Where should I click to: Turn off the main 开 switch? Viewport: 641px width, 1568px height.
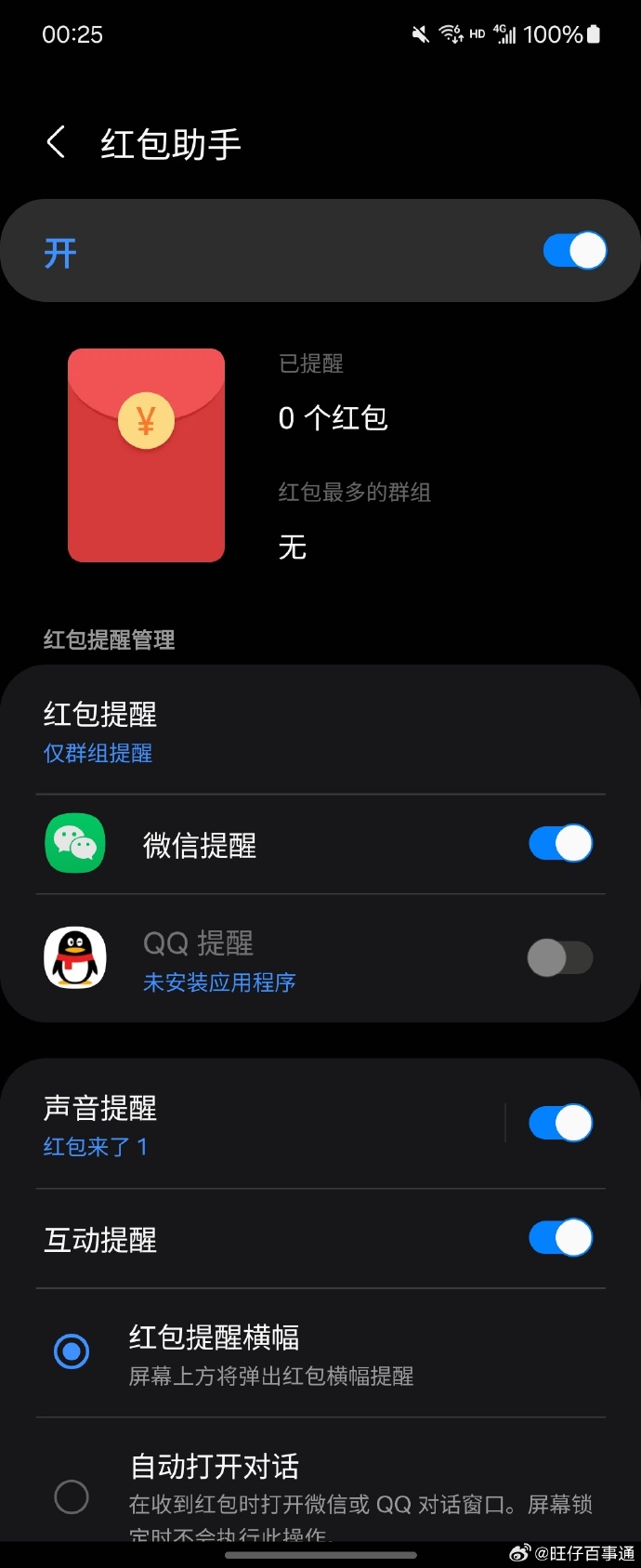tap(574, 251)
